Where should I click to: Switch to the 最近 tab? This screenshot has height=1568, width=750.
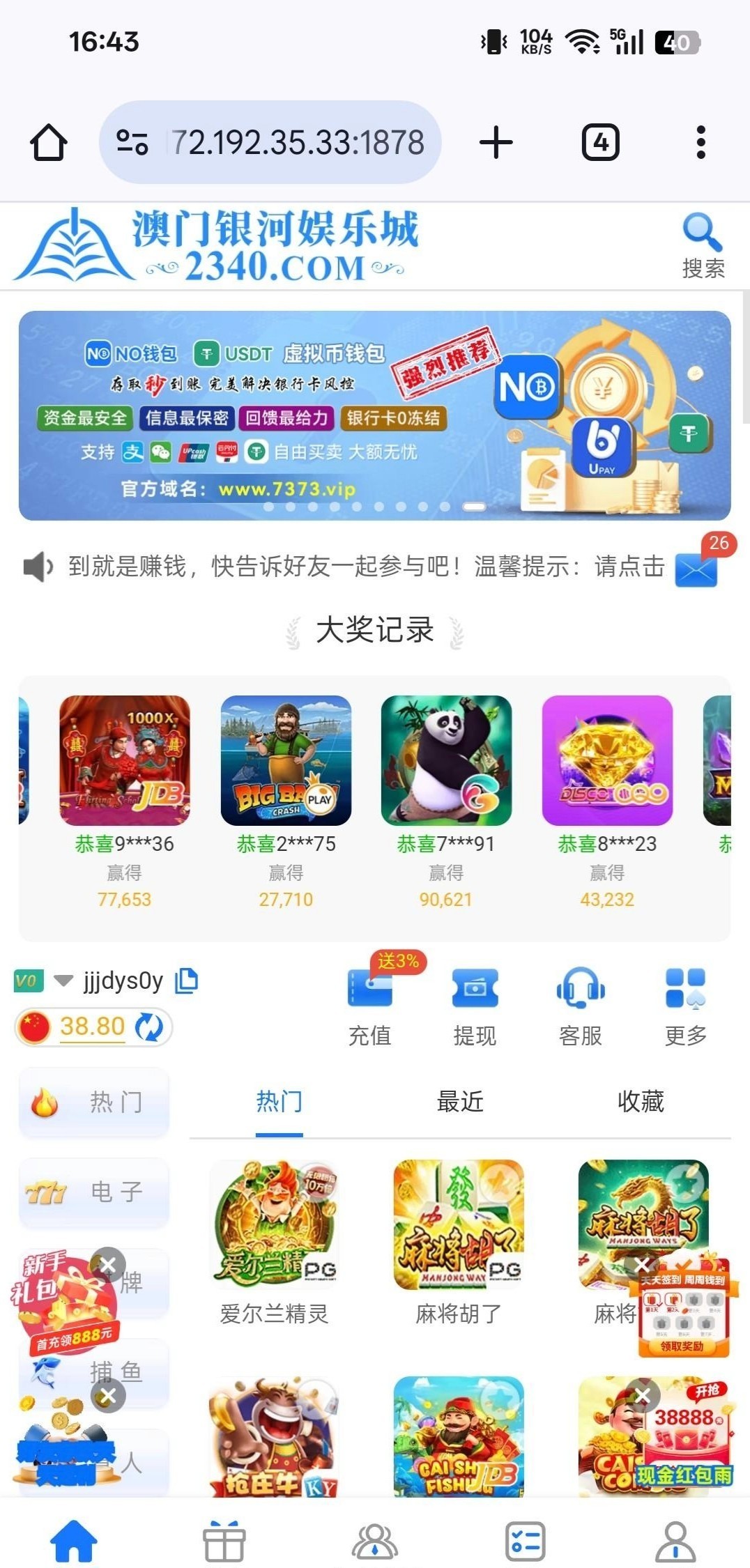pos(460,1102)
